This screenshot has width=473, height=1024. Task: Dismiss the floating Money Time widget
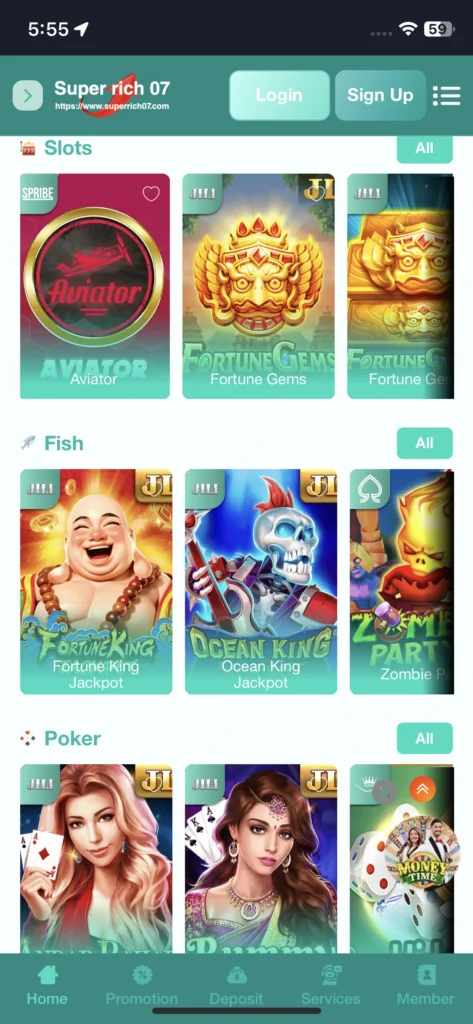[384, 793]
